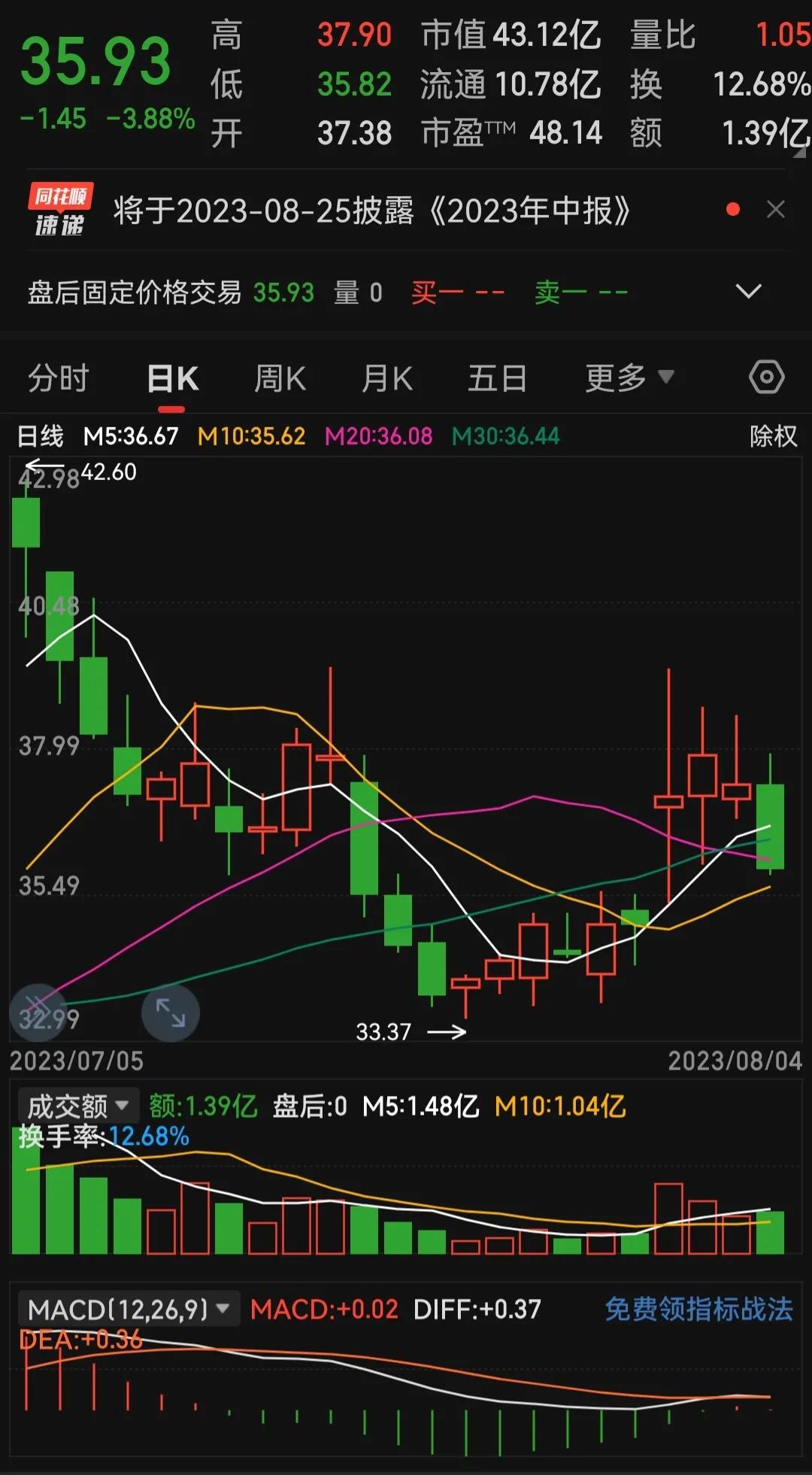Expand the 盘后固定价格交易 panel chevron
Viewport: 812px width, 1475px height.
[748, 291]
